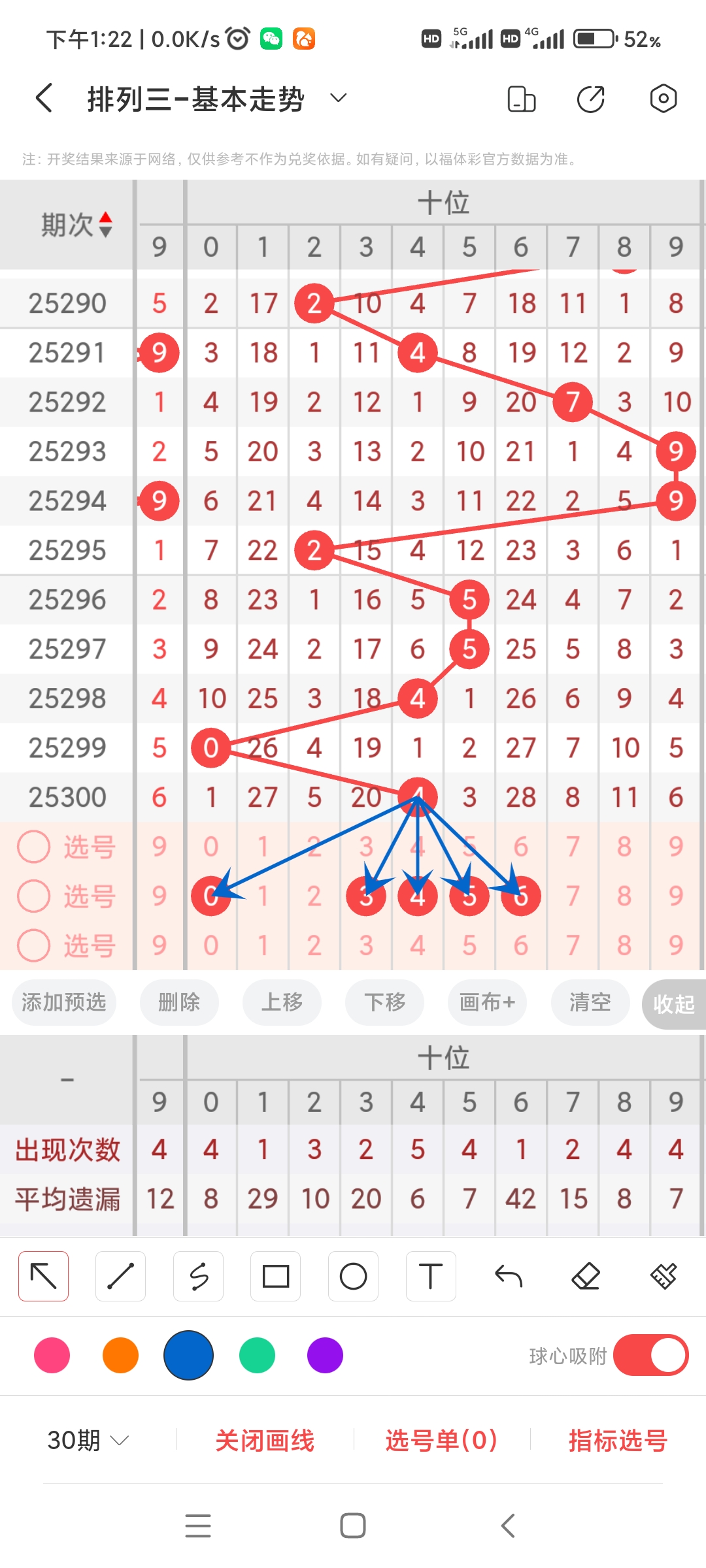The image size is (706, 1568).
Task: Toggle the 期次 column sort arrows
Action: click(x=106, y=223)
